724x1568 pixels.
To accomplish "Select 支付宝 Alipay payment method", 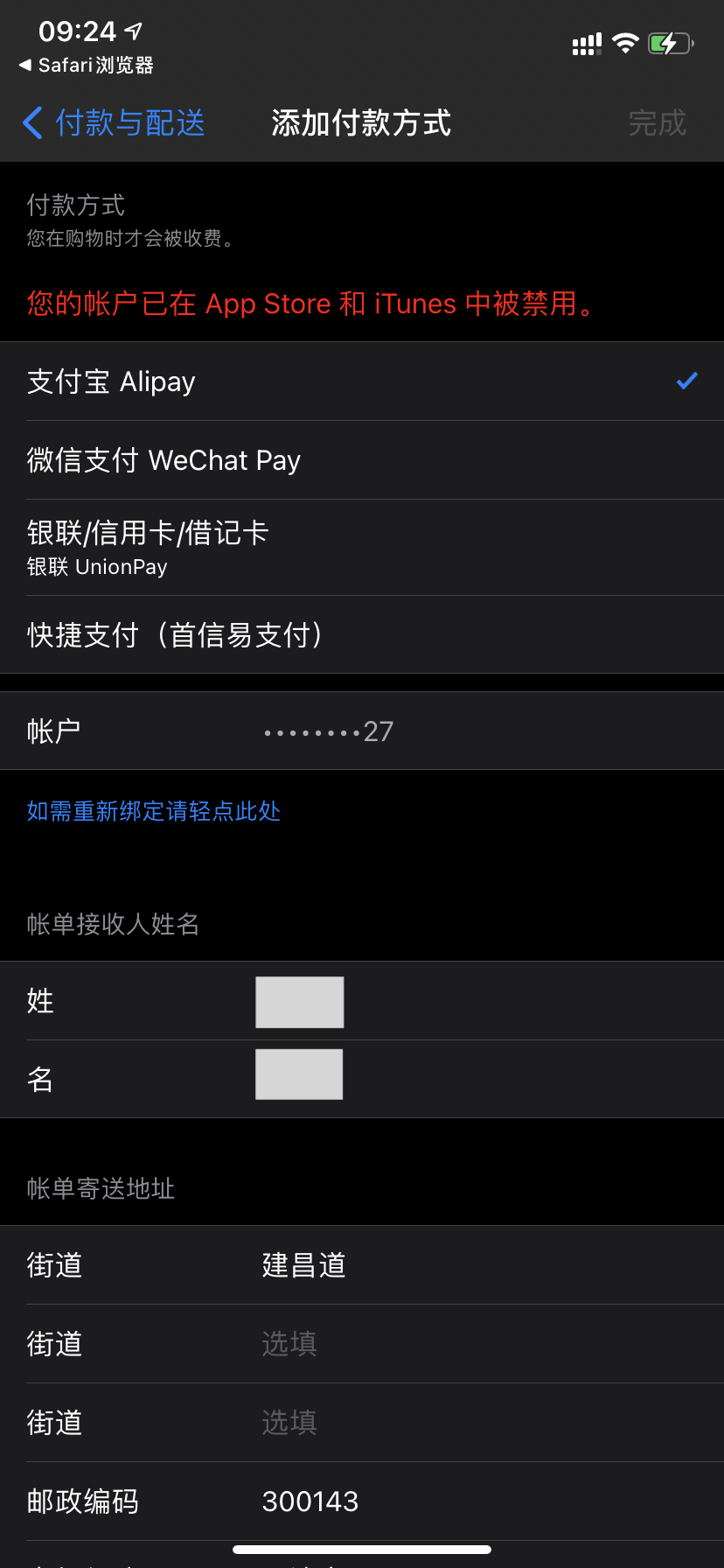I will pos(362,381).
